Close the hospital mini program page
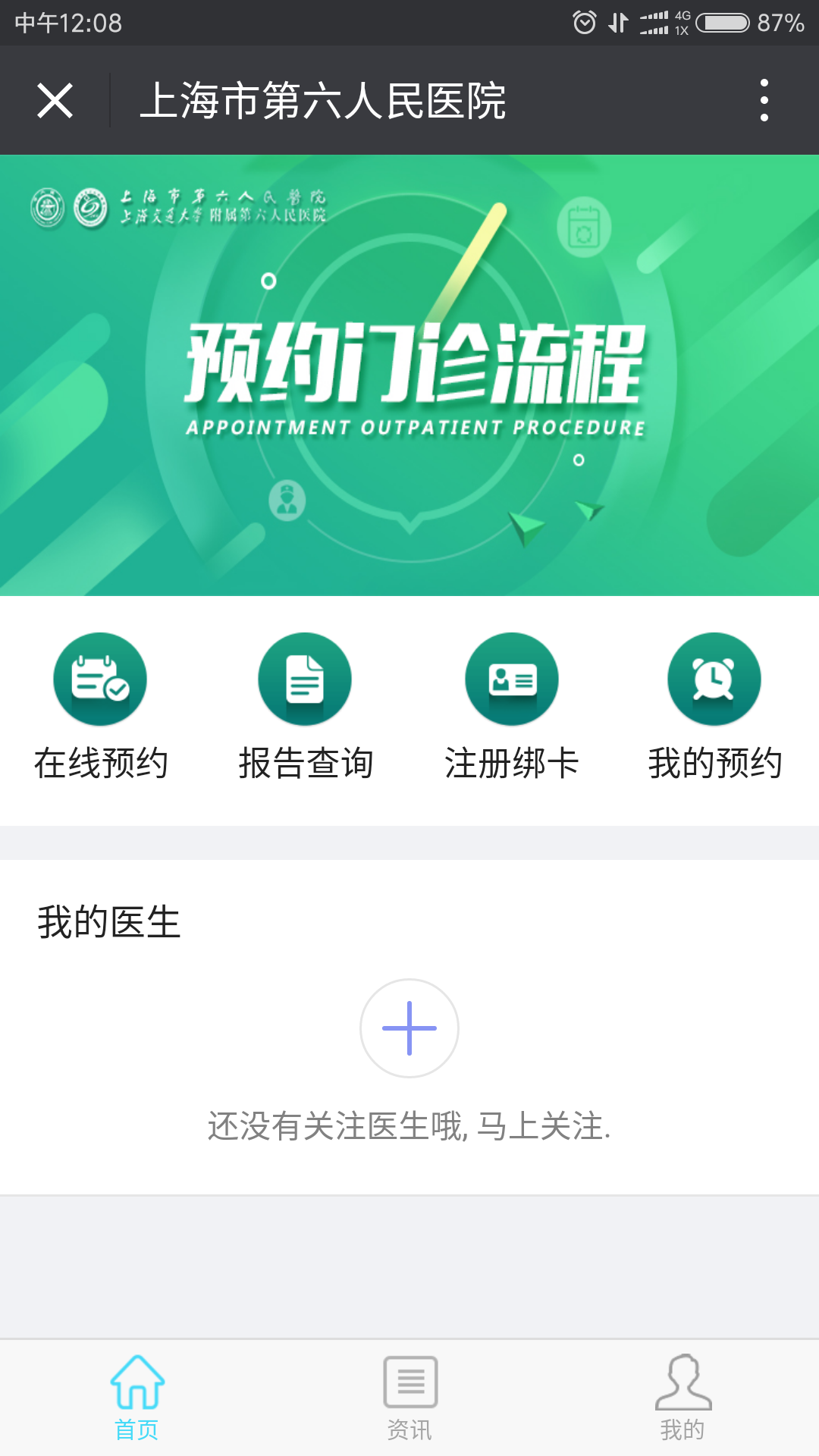 pos(55,101)
